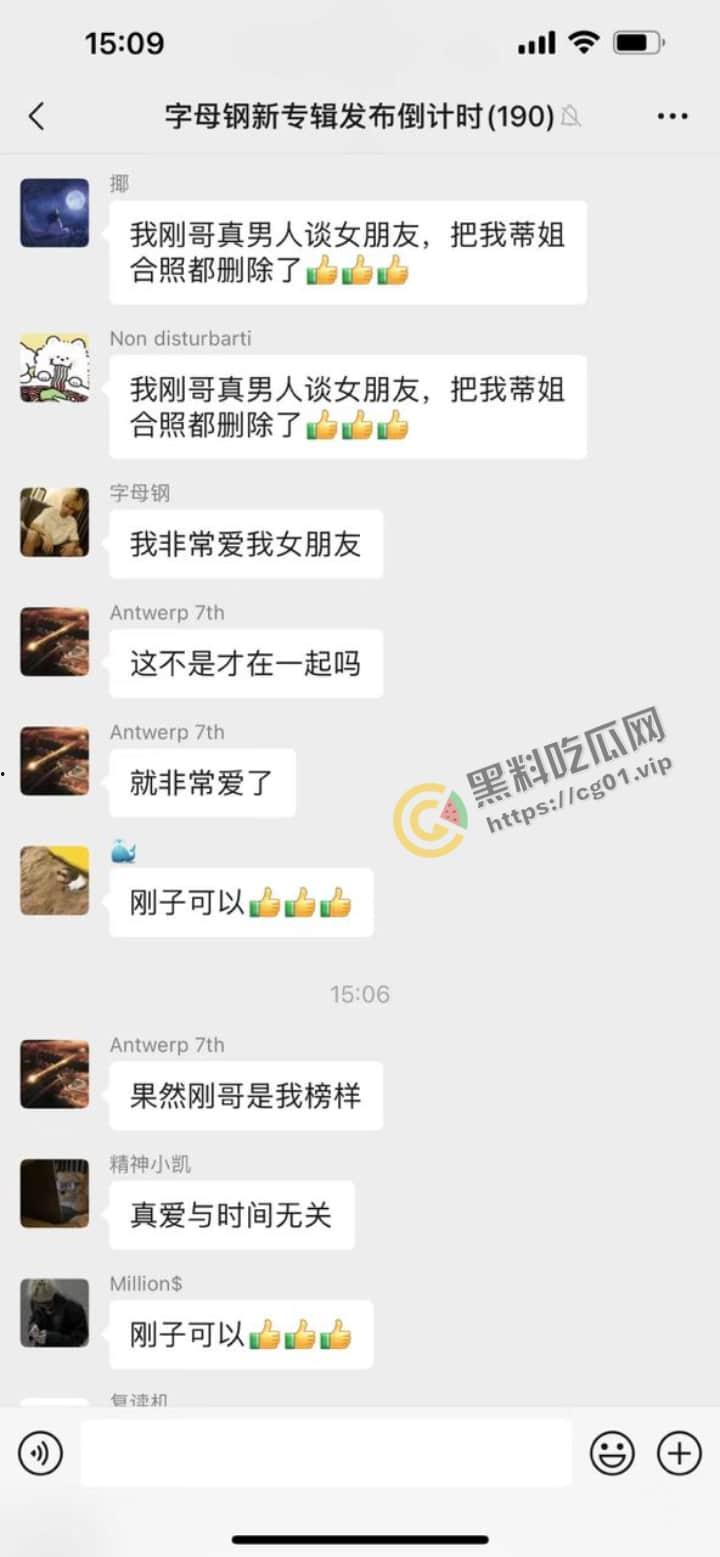Viewport: 720px width, 1557px height.
Task: Go back from the group chat
Action: coord(37,117)
